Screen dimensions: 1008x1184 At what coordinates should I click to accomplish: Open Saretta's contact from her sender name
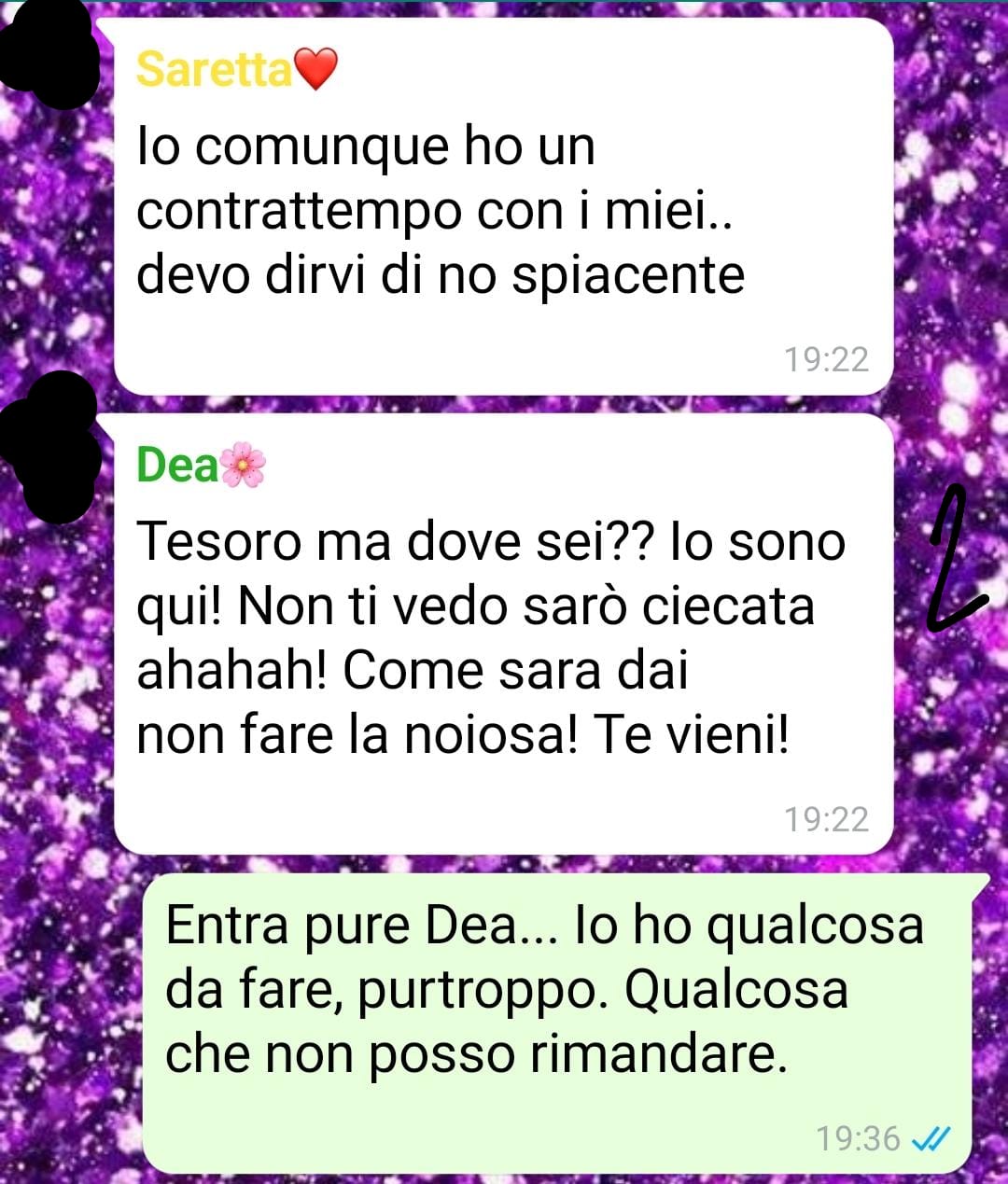click(234, 69)
